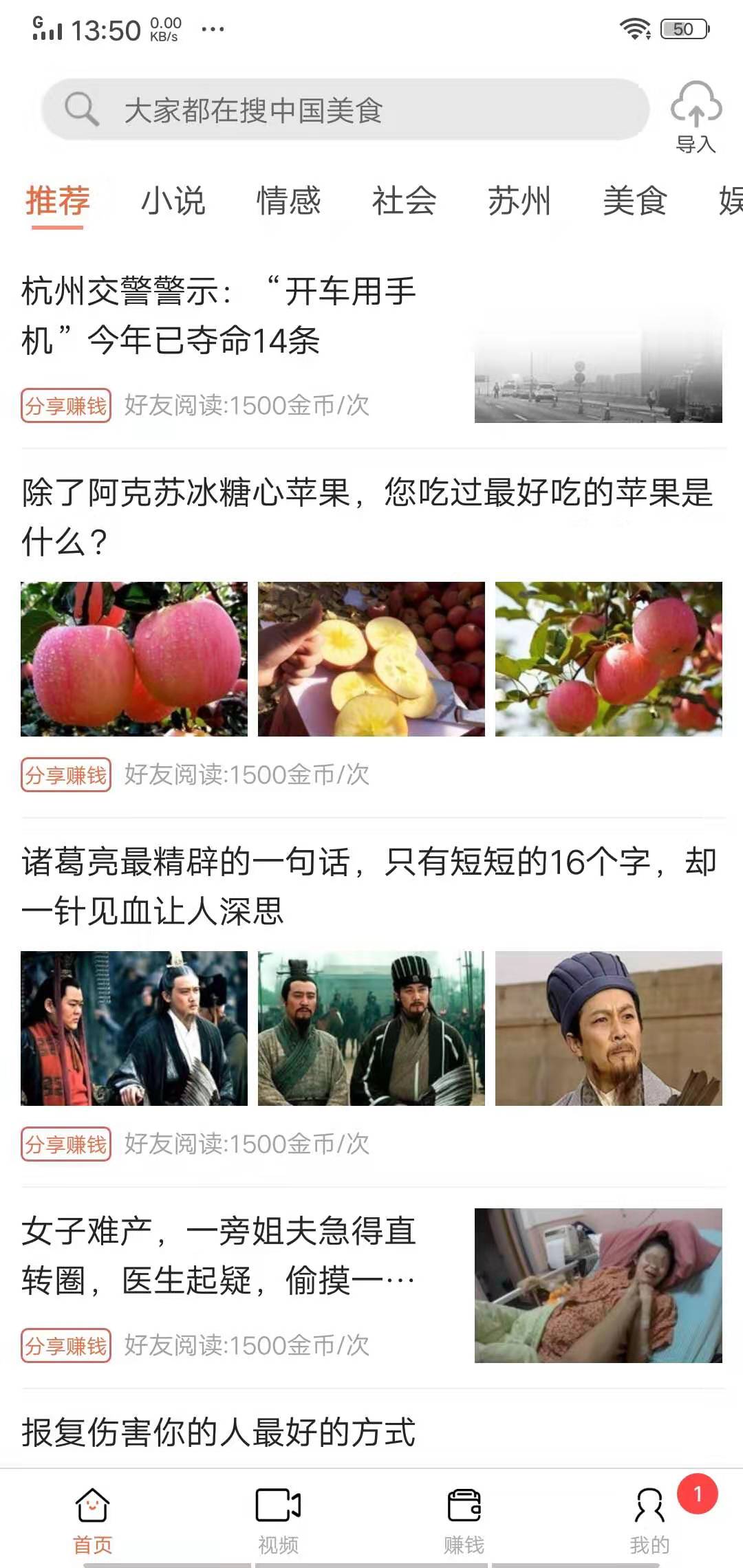Tap the Wi-Fi status bar icon

[636, 28]
